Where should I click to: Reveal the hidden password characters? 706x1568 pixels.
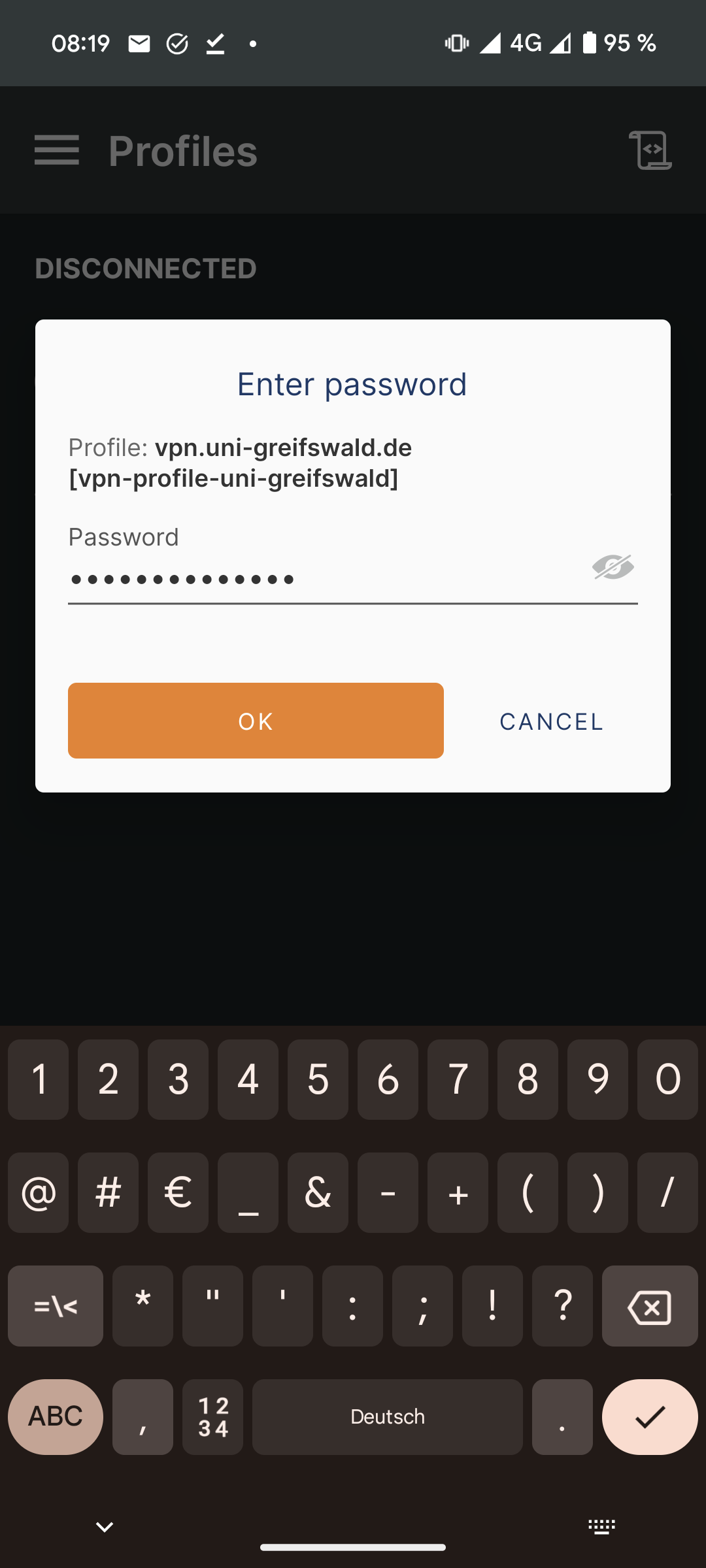pos(613,567)
